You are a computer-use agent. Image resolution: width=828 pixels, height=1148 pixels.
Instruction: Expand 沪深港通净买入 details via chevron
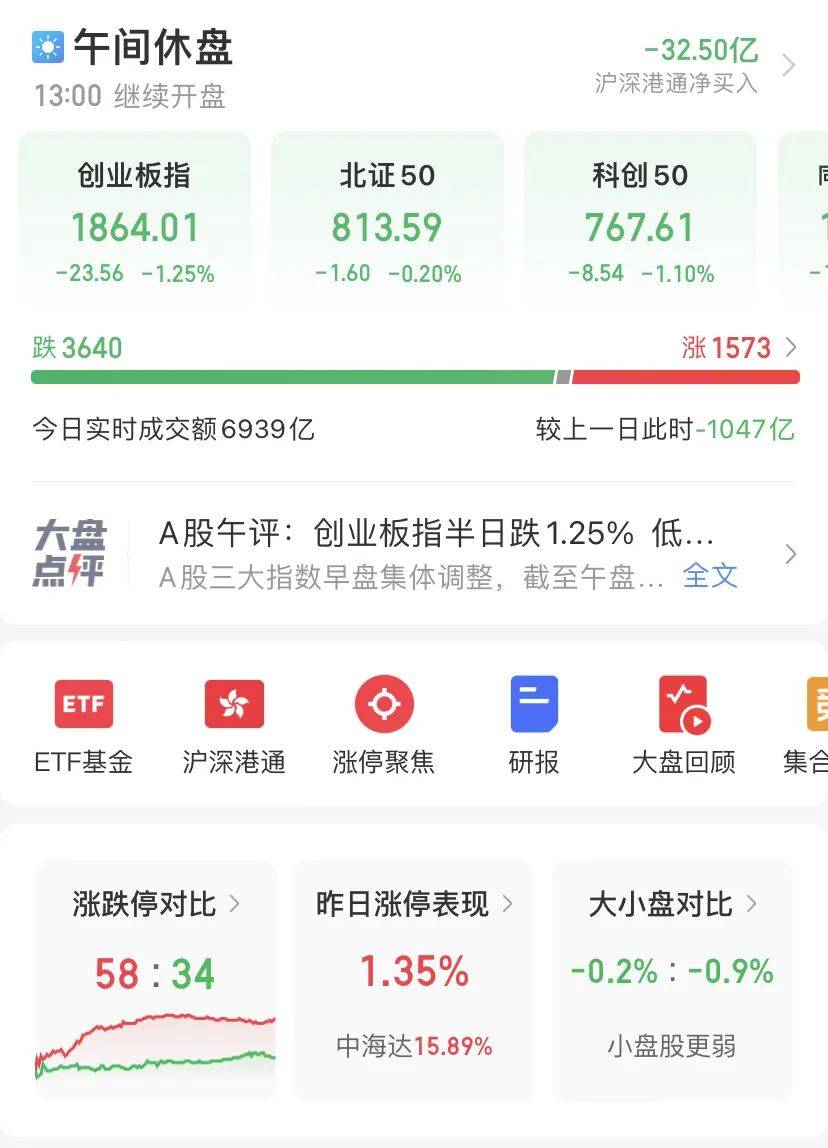[x=790, y=63]
